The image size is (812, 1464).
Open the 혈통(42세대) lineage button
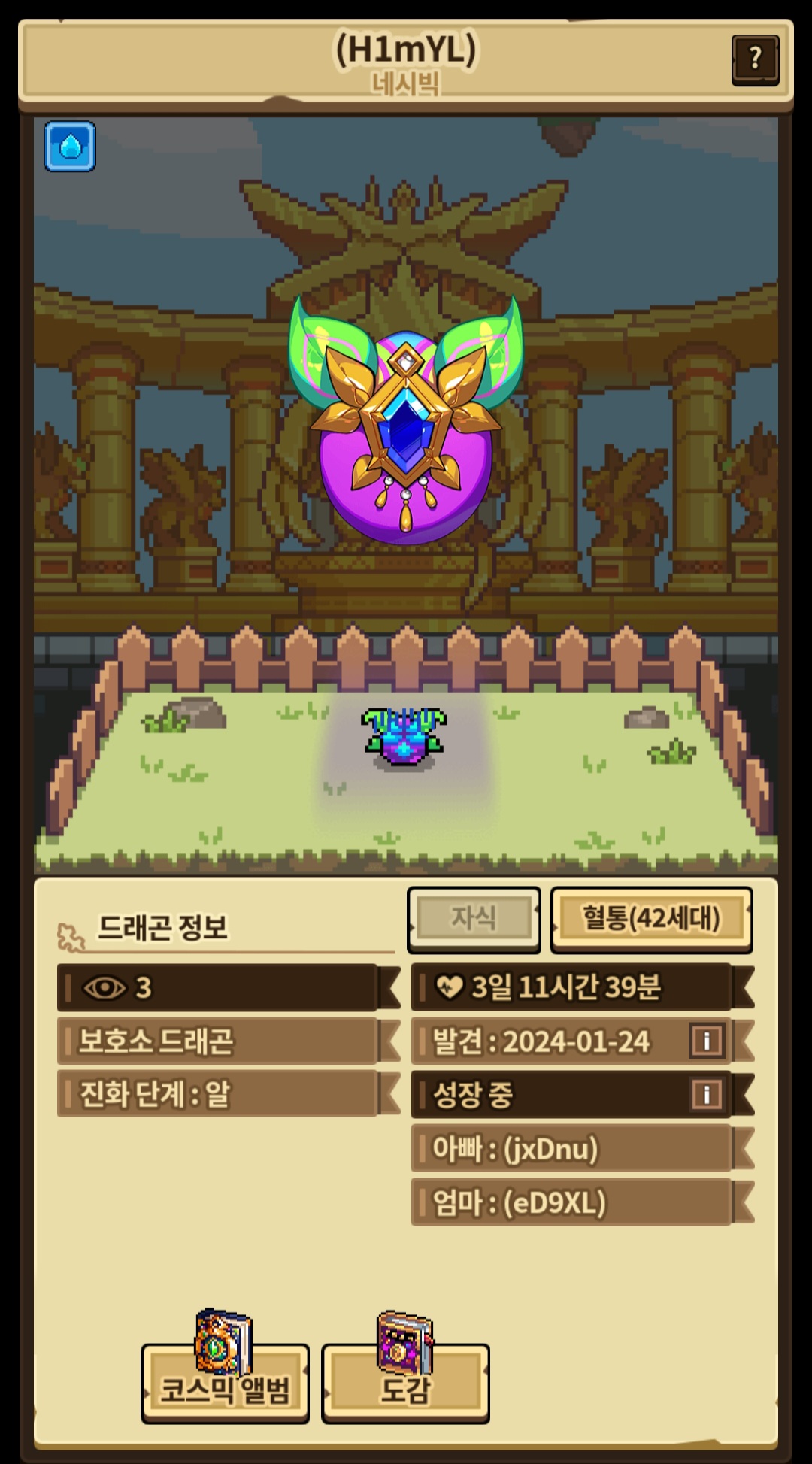coord(651,918)
